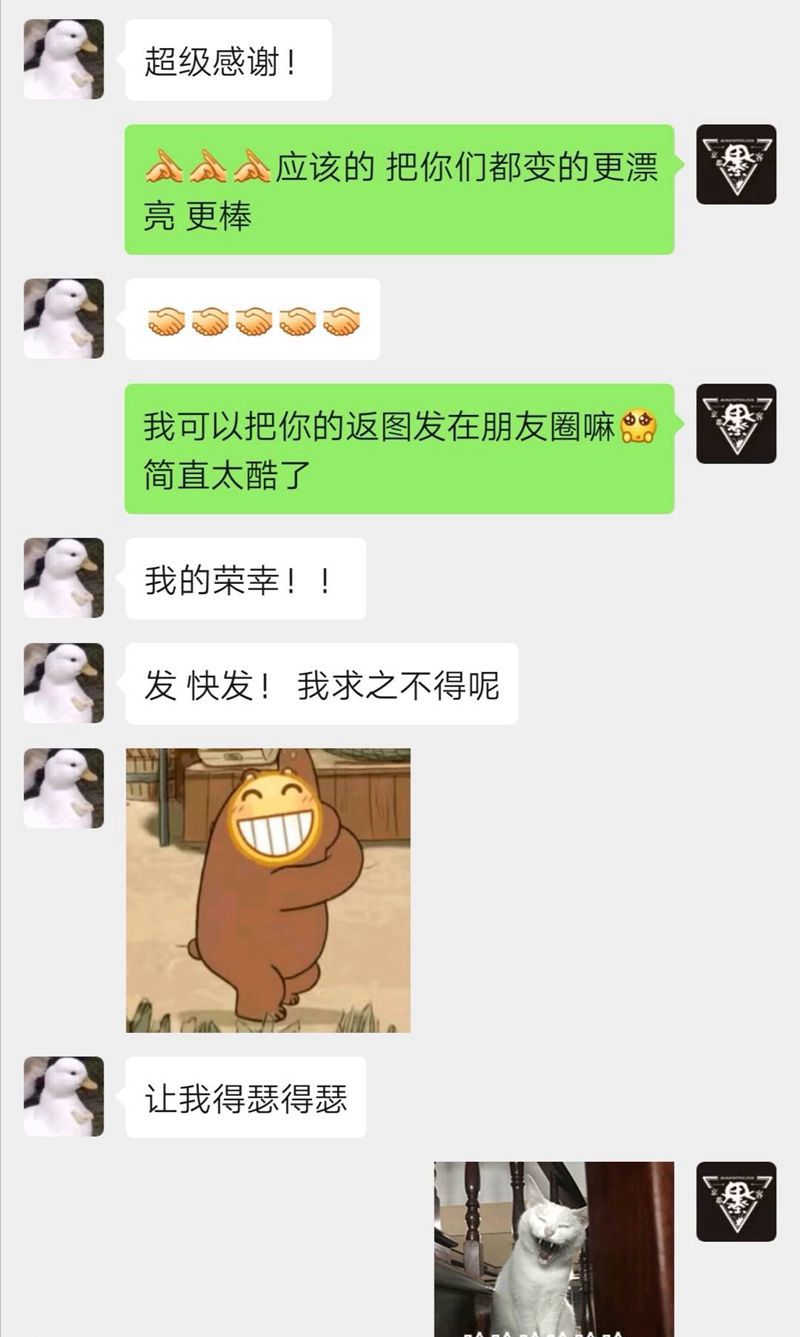Screen dimensions: 800x1337
Task: Open sender's logo avatar beside 应该的 message
Action: tap(736, 164)
